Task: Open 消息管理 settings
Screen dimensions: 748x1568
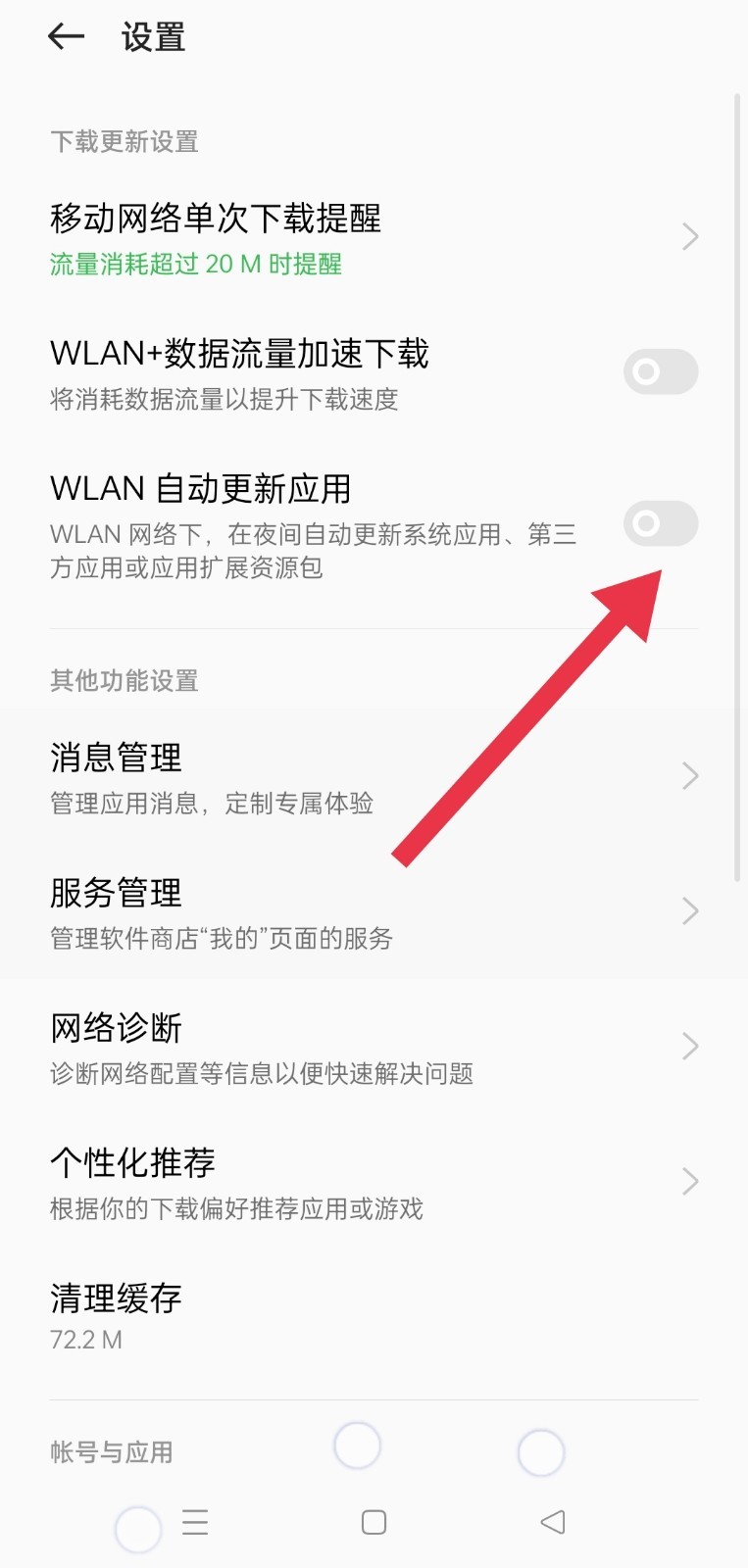Action: (x=373, y=777)
